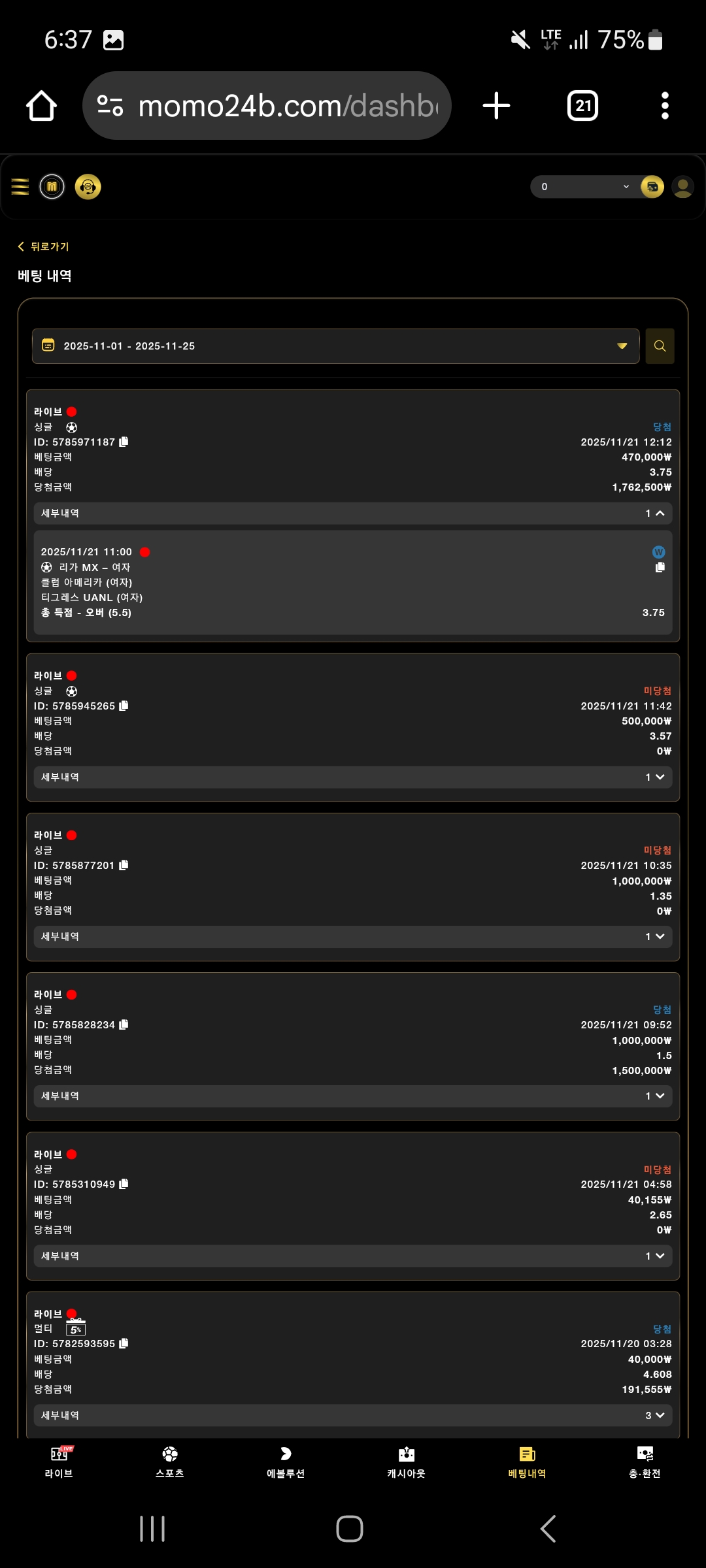Click the search magnifier next to date range
The image size is (706, 1568).
coord(660,346)
